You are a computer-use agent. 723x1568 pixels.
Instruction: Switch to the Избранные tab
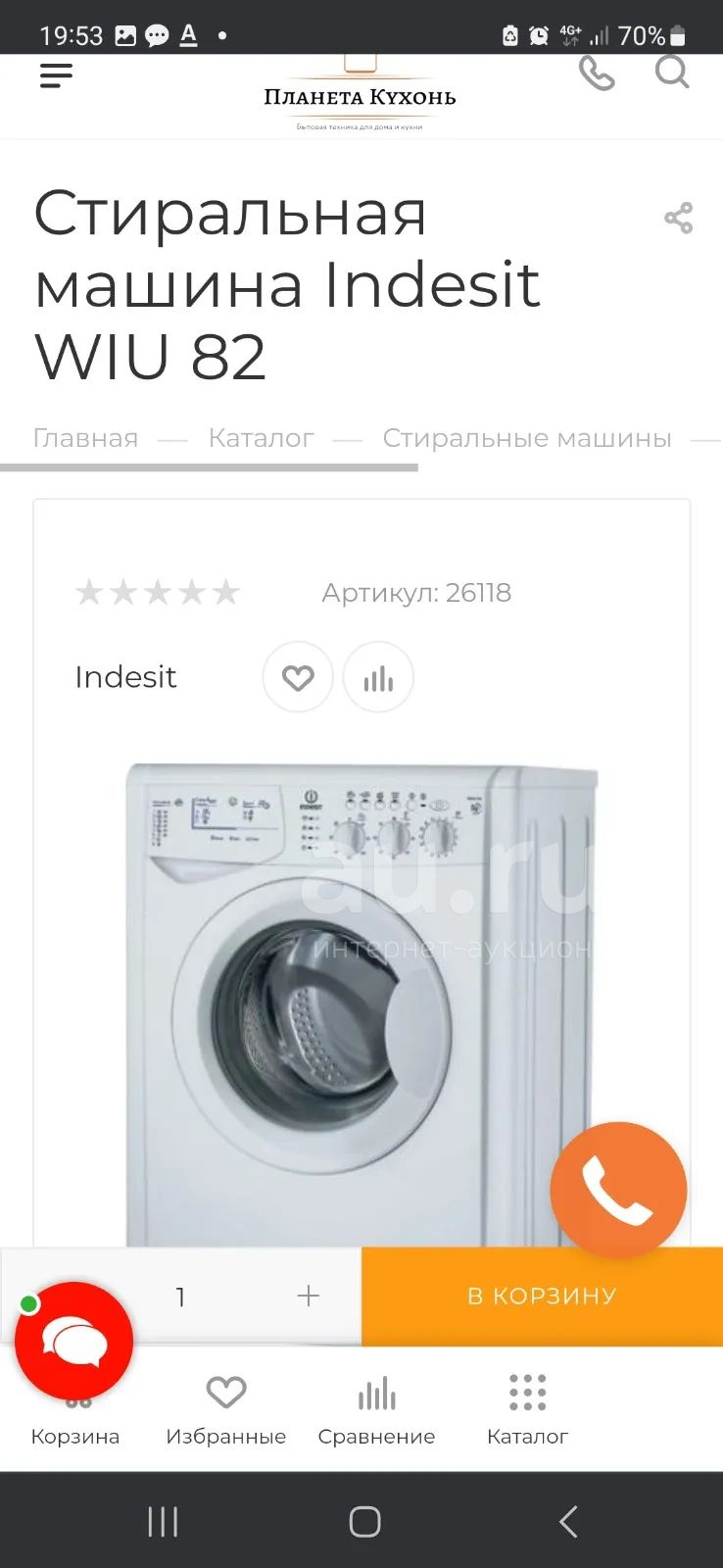(226, 1411)
